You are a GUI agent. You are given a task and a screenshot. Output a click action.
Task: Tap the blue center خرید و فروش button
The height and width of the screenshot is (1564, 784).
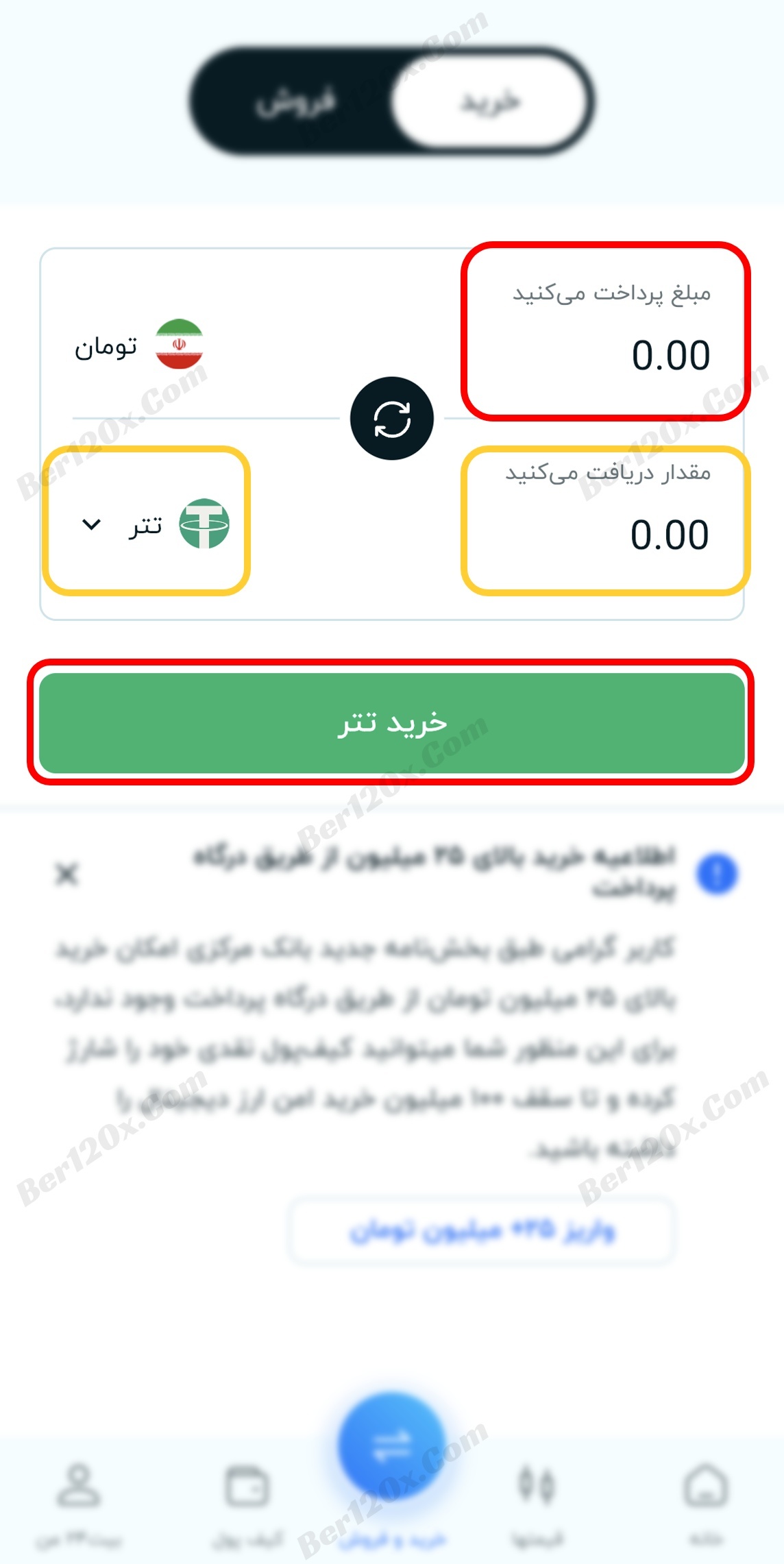coord(392,1447)
